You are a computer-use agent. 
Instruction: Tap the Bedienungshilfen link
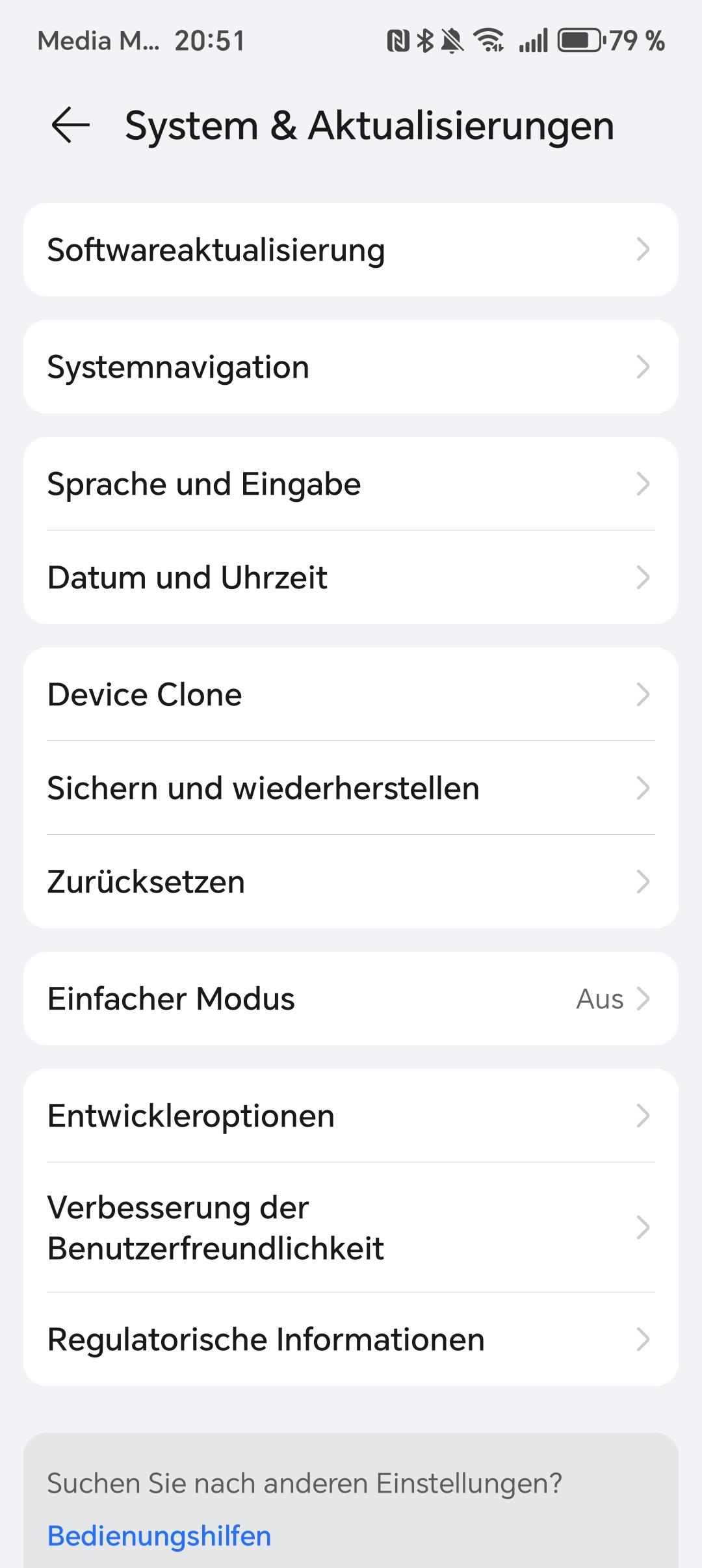click(x=159, y=1536)
